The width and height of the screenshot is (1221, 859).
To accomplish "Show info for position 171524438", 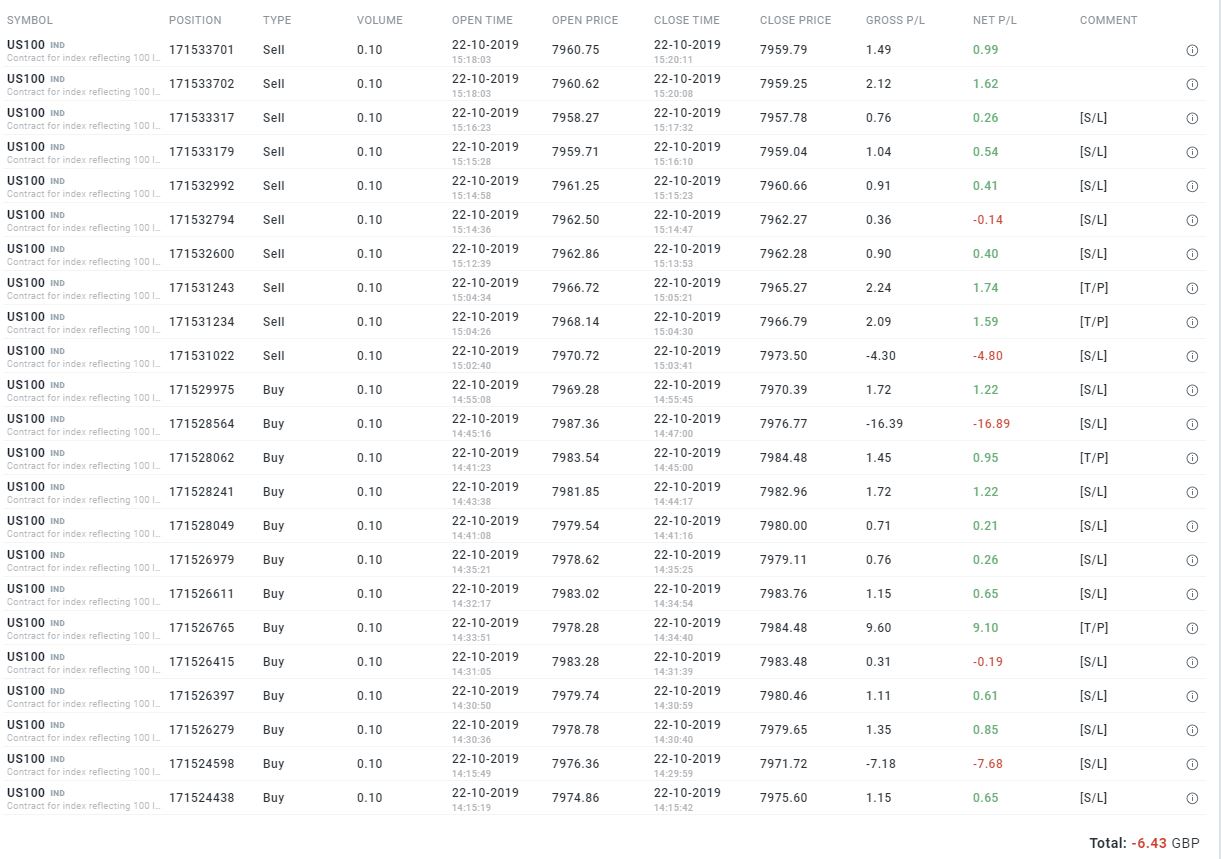I will click(x=1191, y=798).
